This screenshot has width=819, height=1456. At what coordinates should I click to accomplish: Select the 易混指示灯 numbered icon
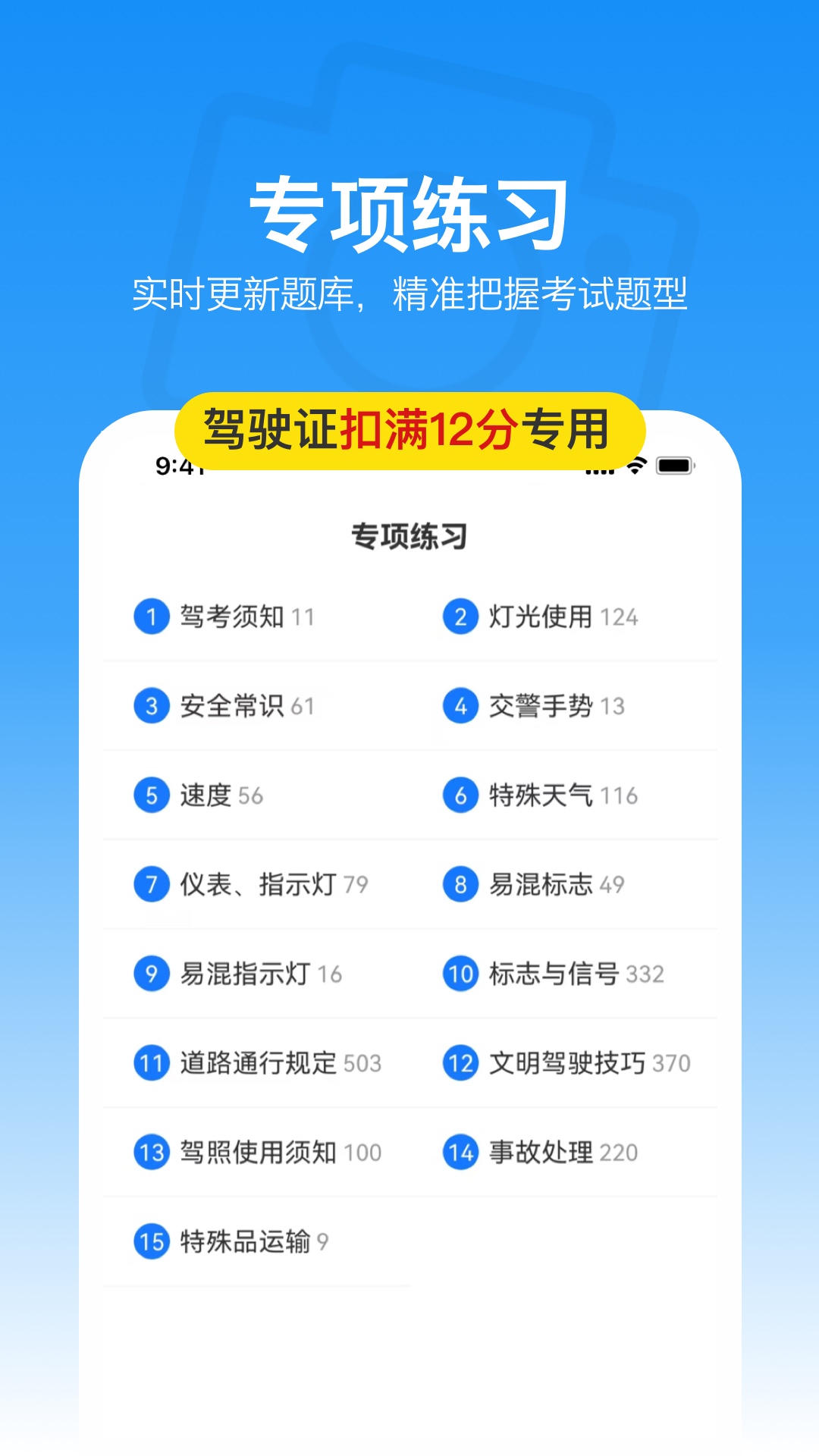[x=151, y=974]
